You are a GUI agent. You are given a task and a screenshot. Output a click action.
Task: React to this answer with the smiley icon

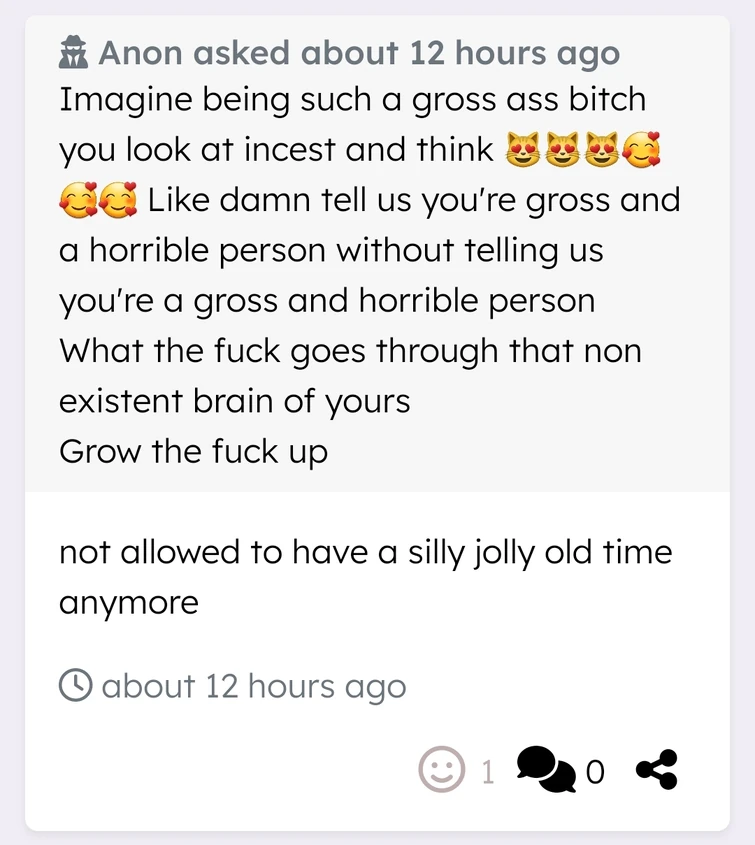click(441, 770)
